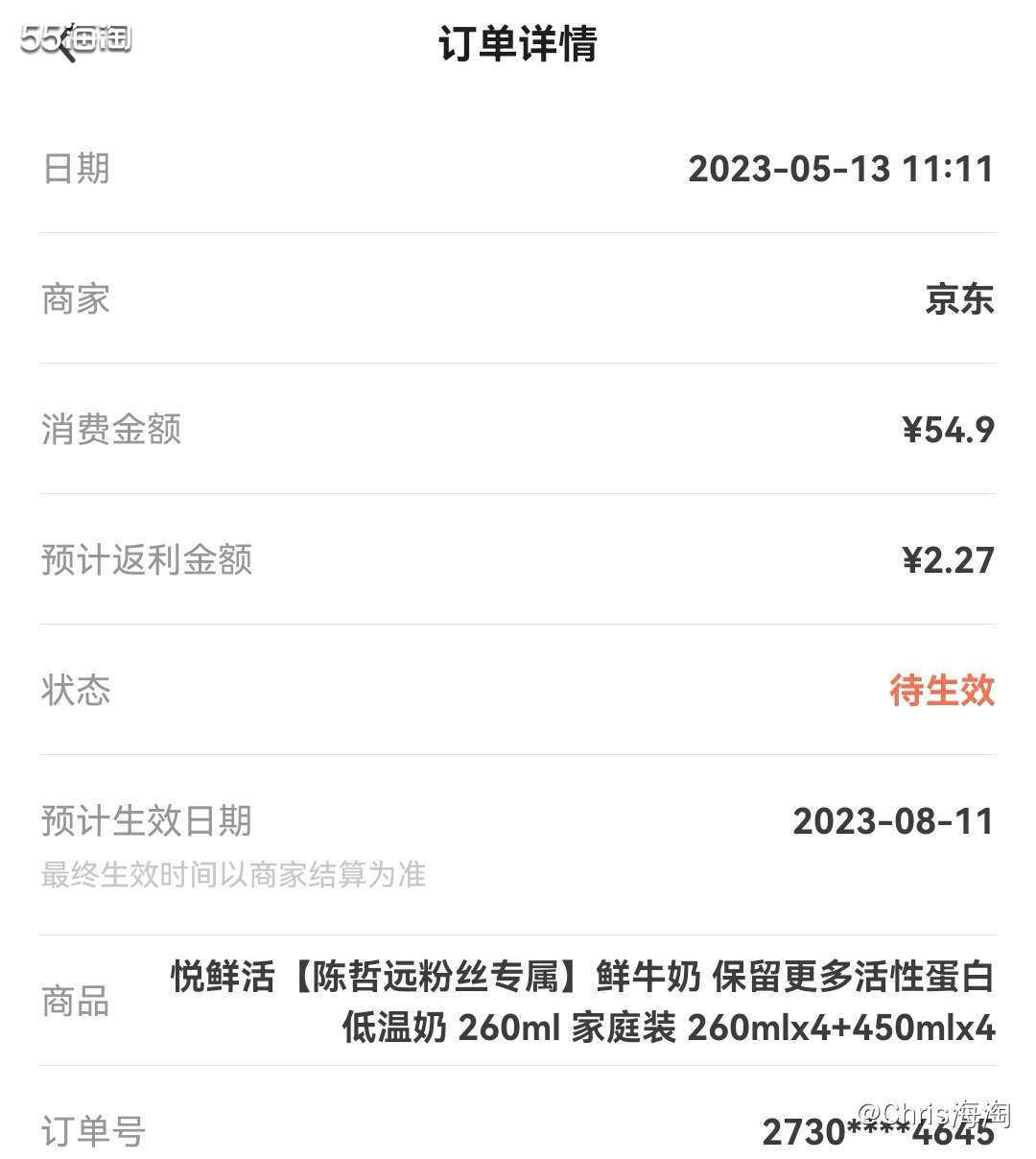Viewport: 1036px width, 1159px height.
Task: Click the ¥2.27 rebate amount
Action: [x=945, y=559]
